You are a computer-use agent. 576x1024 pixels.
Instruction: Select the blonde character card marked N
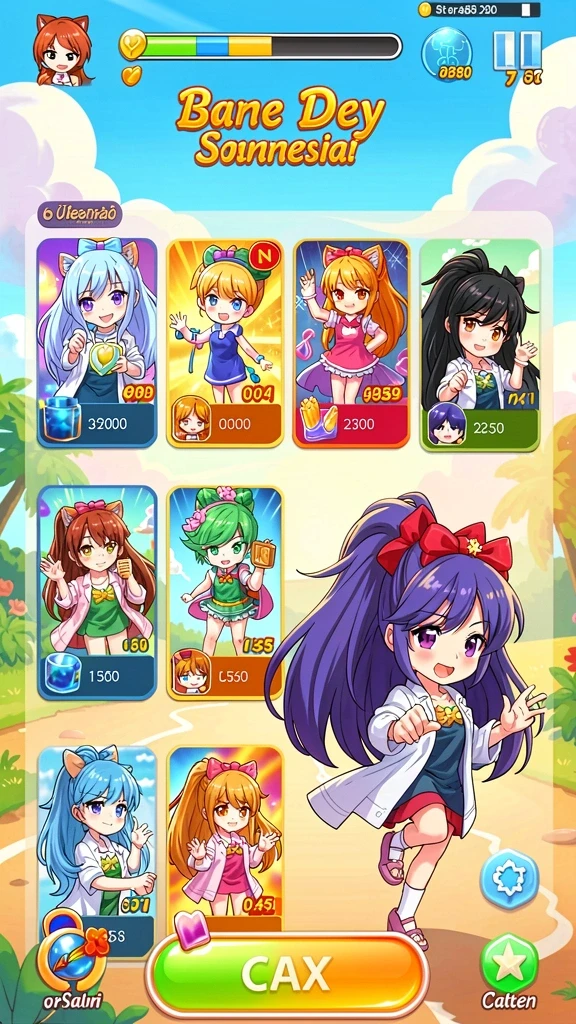pyautogui.click(x=225, y=343)
